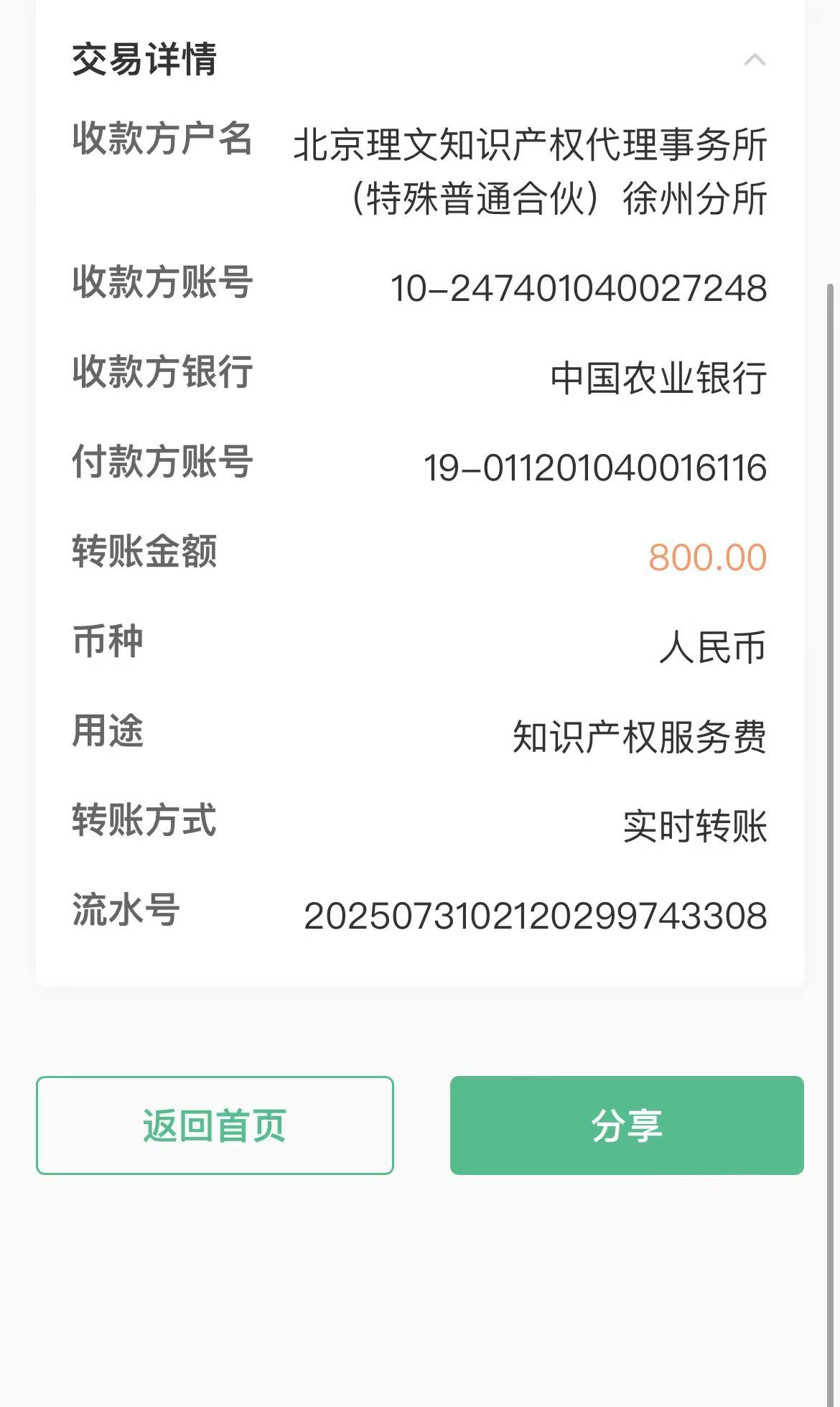Collapse the 交易详情 section chevron
The image size is (840, 1407).
point(754,60)
